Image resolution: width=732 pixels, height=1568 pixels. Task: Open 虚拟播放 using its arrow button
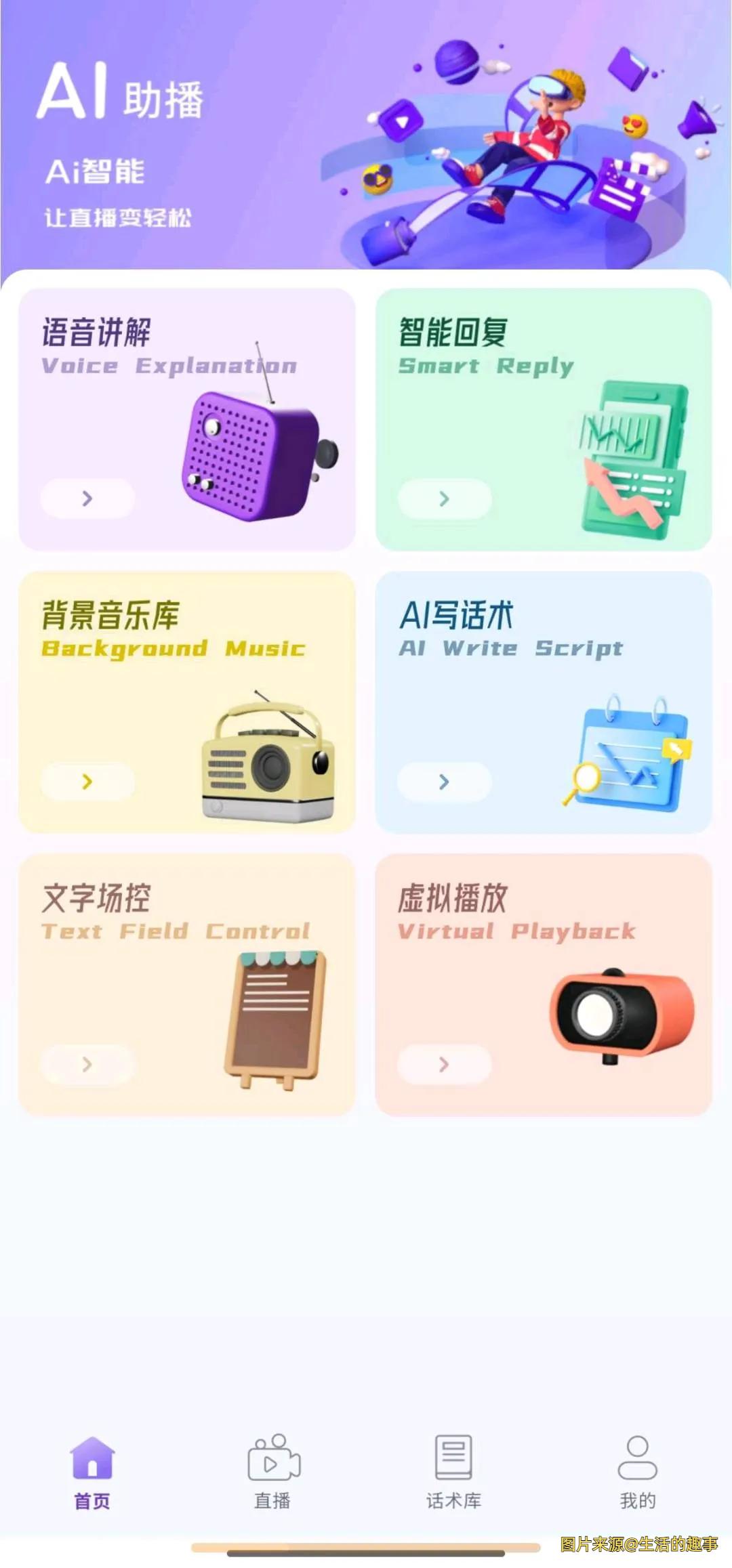click(444, 1065)
